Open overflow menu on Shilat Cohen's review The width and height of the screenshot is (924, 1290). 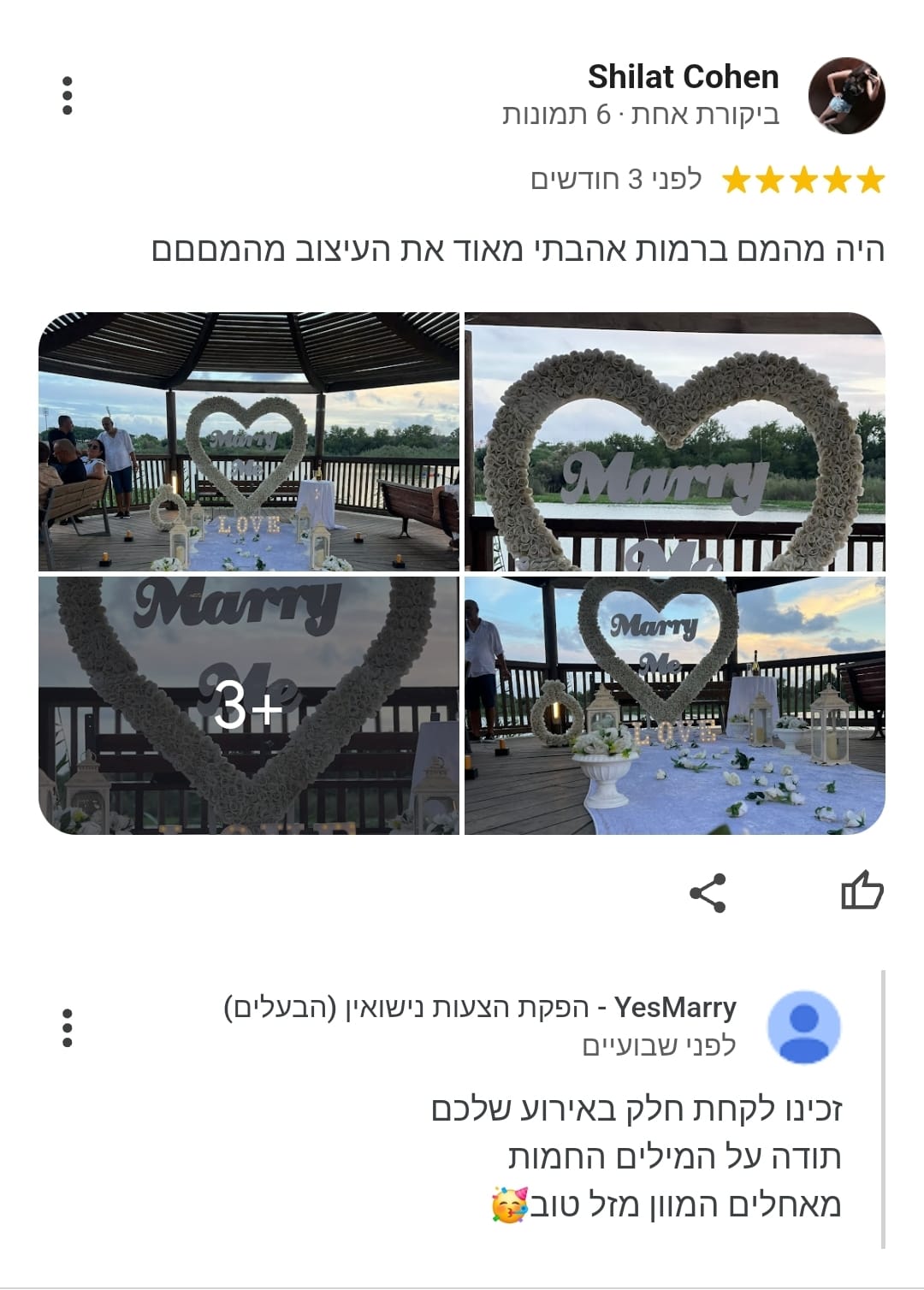pyautogui.click(x=67, y=96)
